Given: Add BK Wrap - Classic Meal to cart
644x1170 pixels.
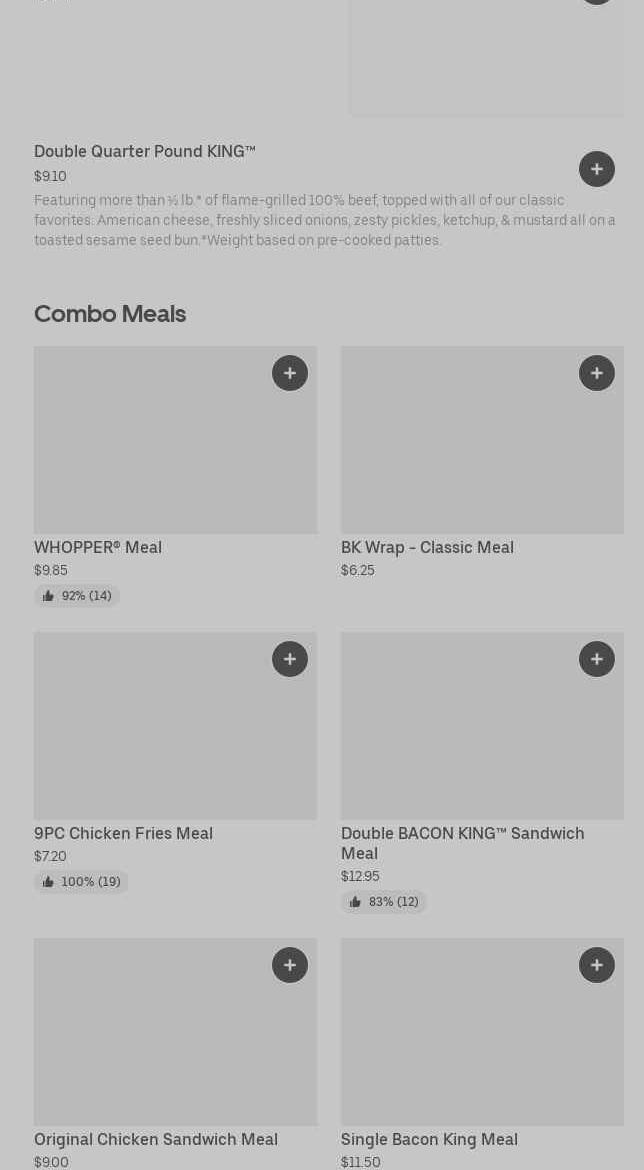Looking at the screenshot, I should click(x=597, y=373).
